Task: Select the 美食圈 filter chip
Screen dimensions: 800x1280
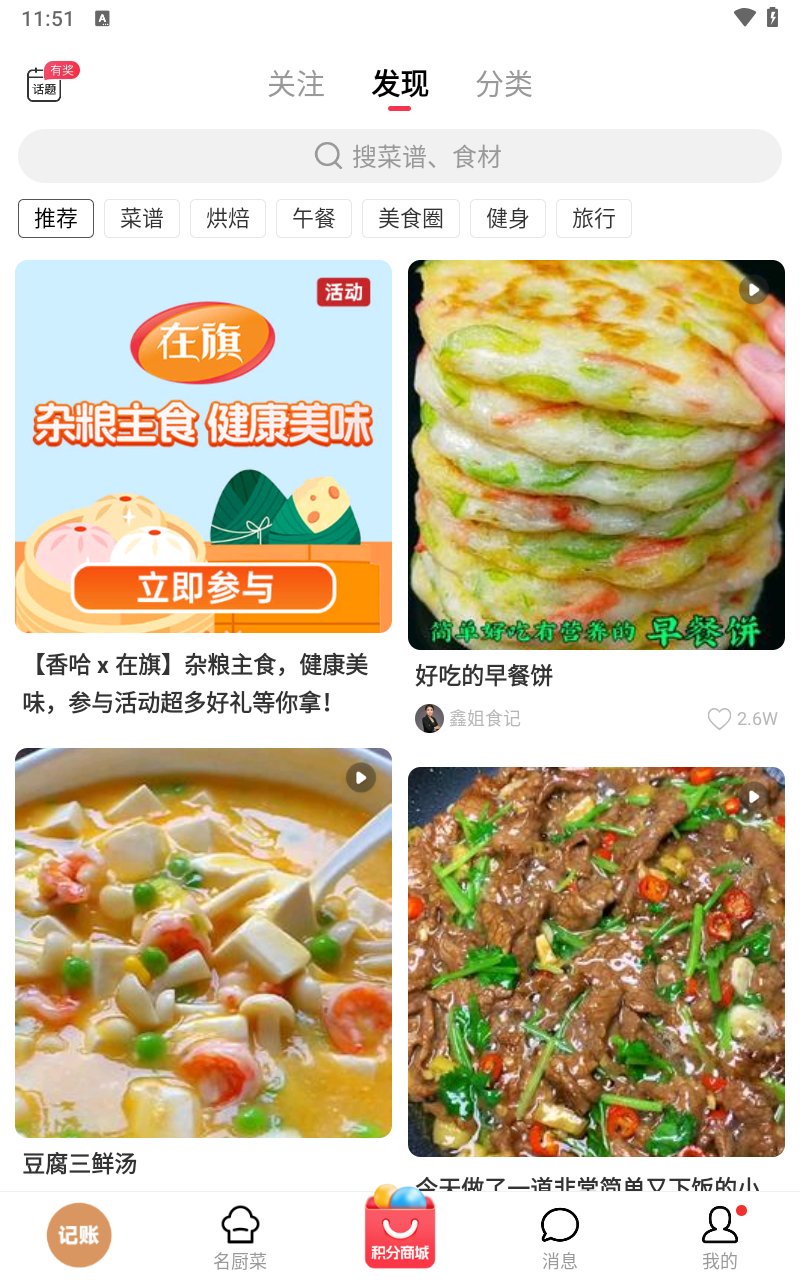Action: [411, 218]
